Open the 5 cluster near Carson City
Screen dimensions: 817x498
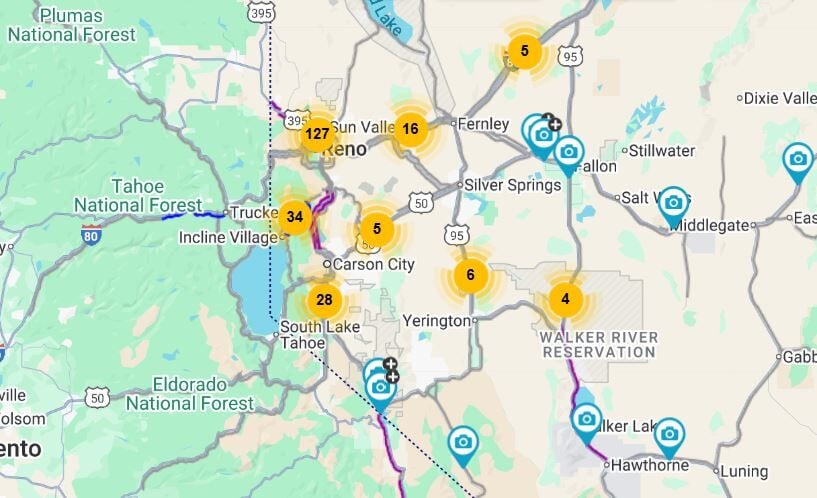point(376,228)
